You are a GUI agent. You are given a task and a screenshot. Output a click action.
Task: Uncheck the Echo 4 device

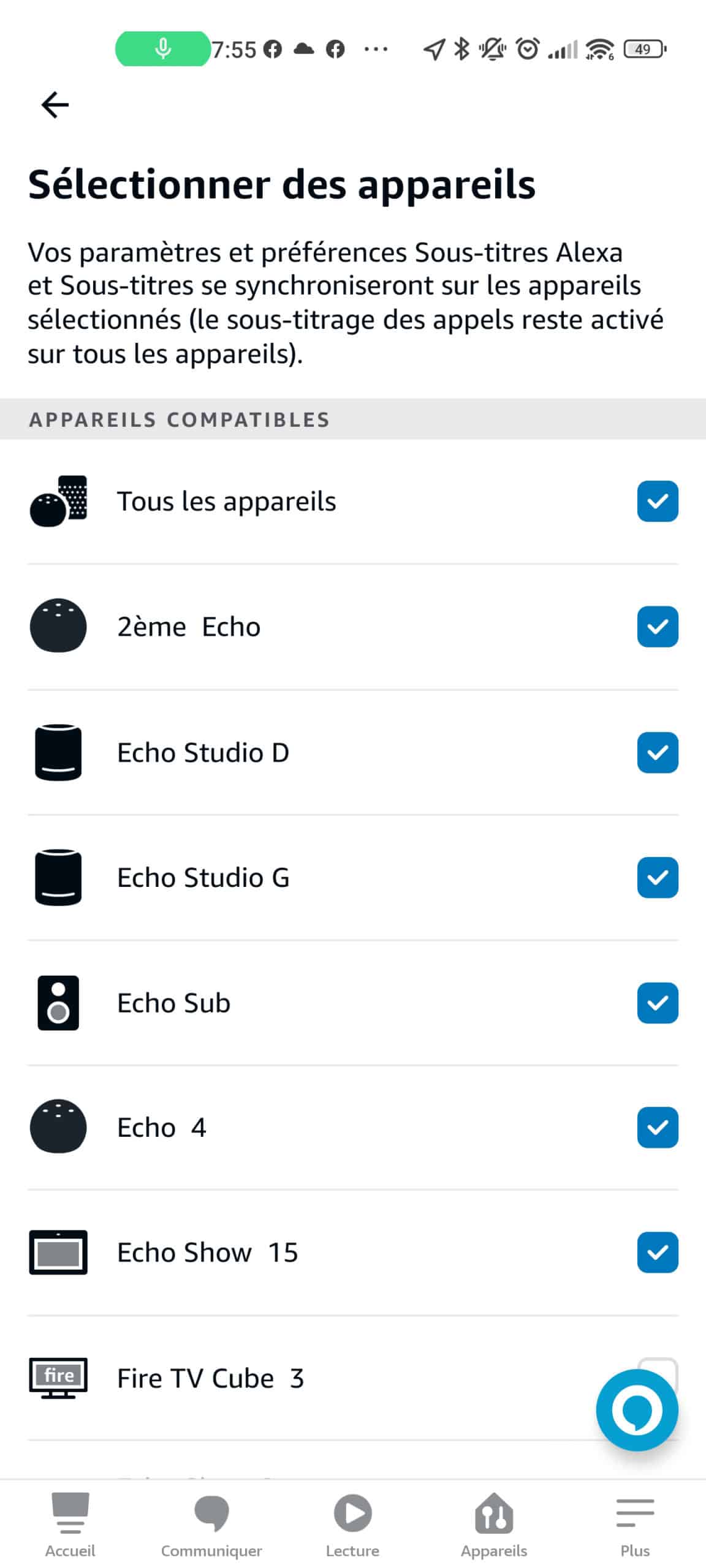657,1127
